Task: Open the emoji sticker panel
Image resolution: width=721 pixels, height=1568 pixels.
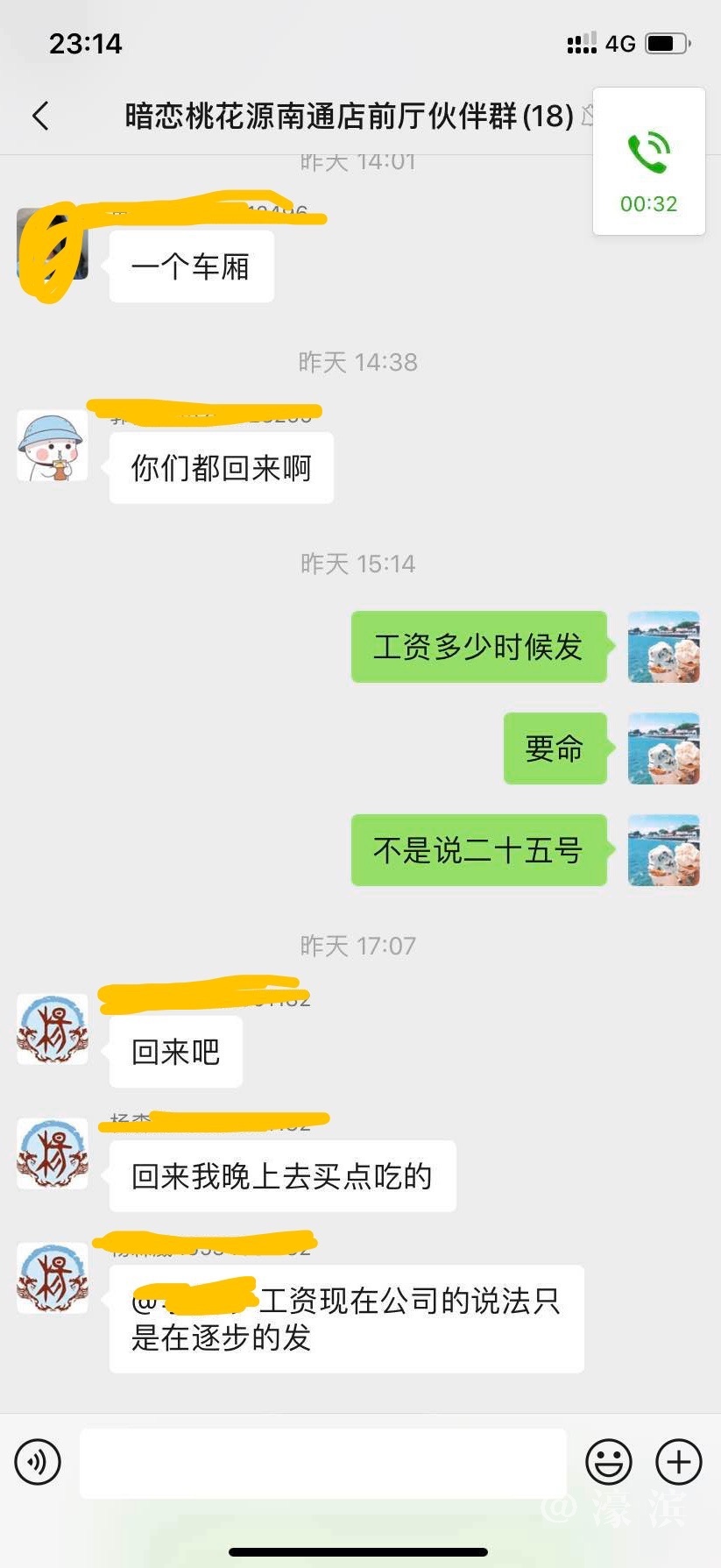Action: point(608,1462)
